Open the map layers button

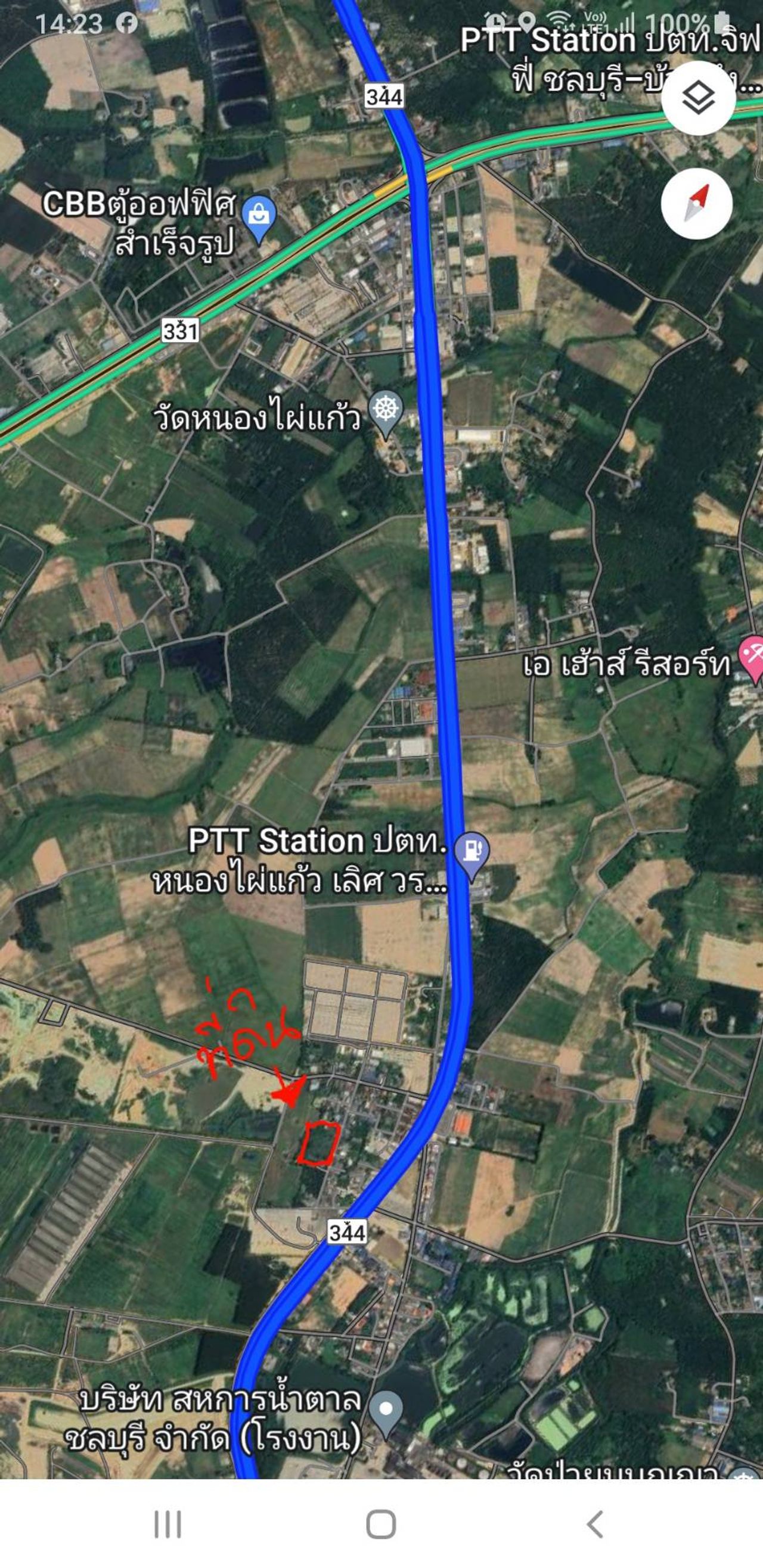coord(698,98)
